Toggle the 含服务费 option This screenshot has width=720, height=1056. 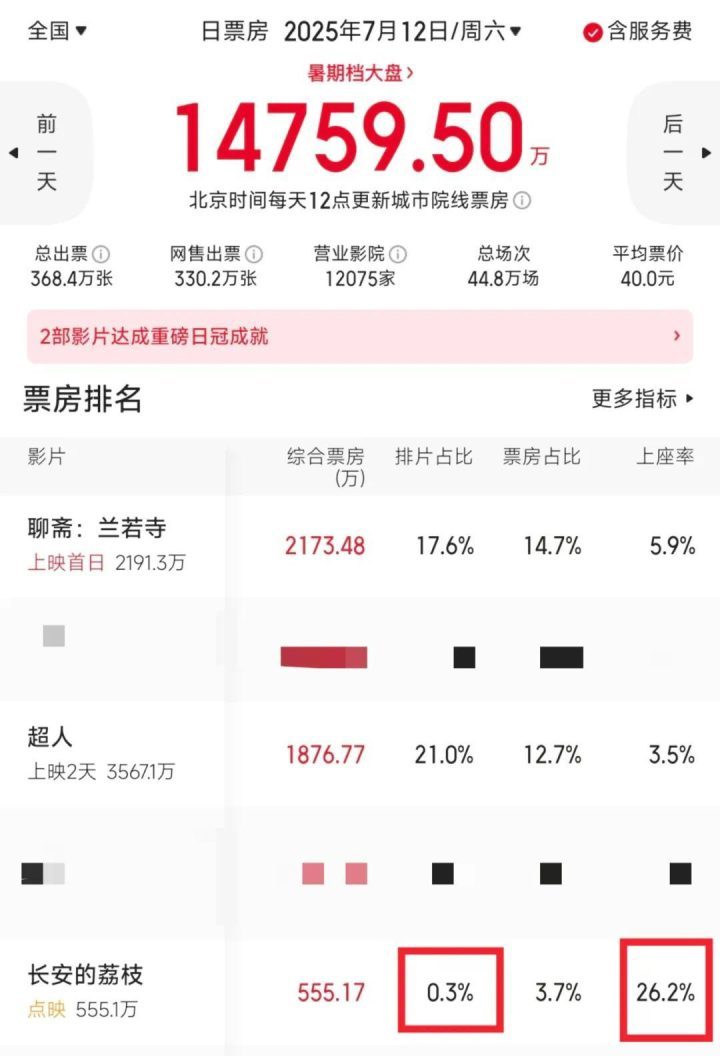[x=638, y=32]
